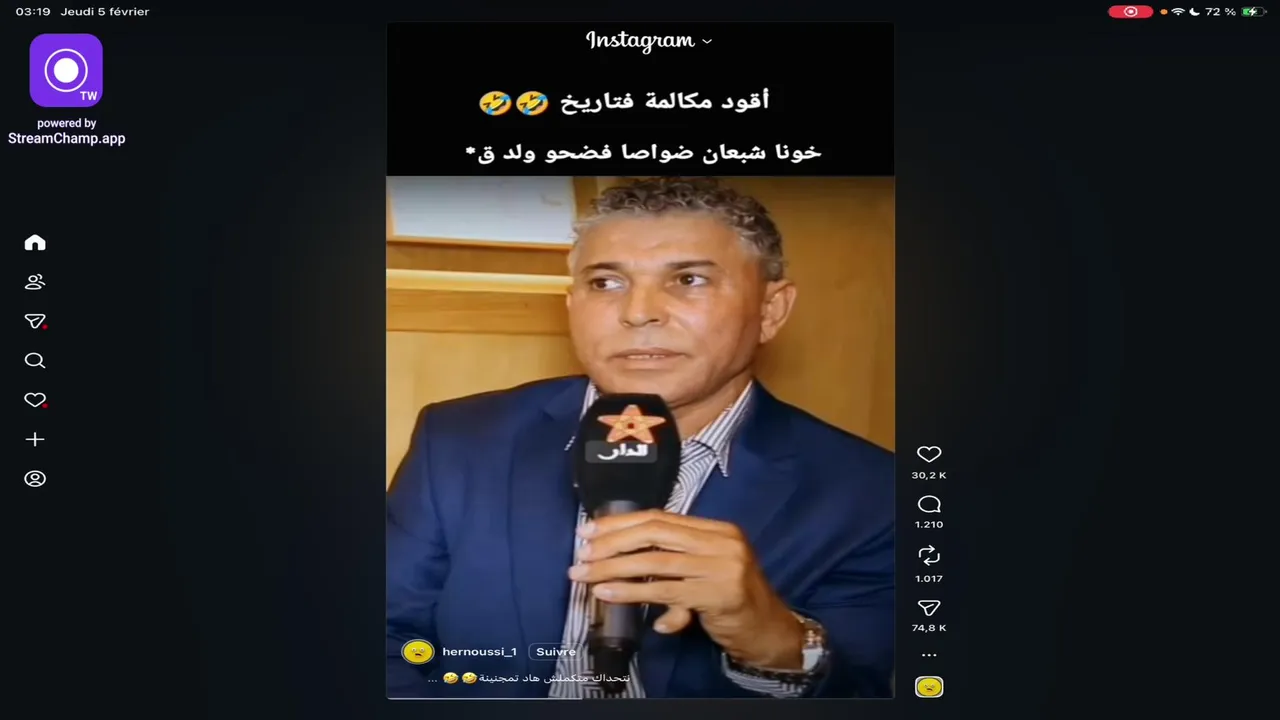Repost this reel
The image size is (1280, 720).
(x=929, y=555)
